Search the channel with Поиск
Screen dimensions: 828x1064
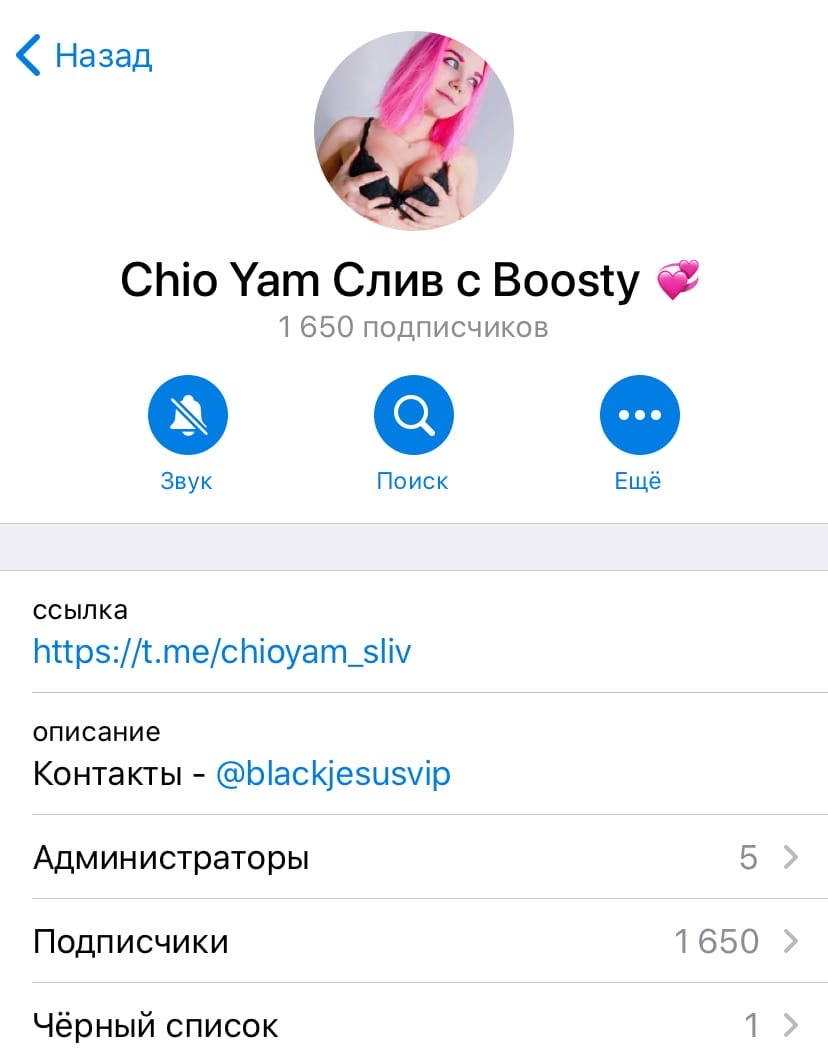(413, 414)
